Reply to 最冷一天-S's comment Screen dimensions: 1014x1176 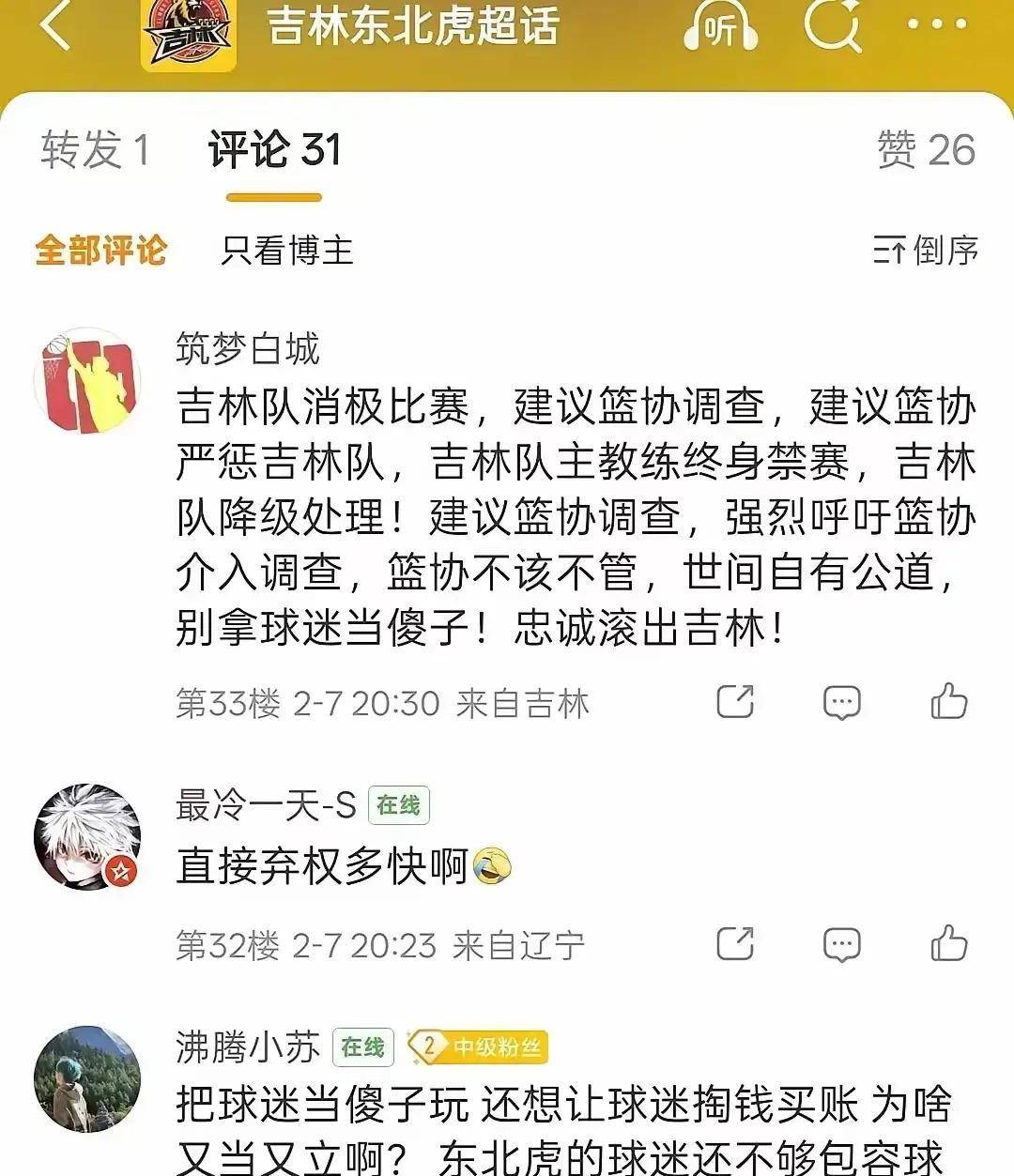pos(841,944)
